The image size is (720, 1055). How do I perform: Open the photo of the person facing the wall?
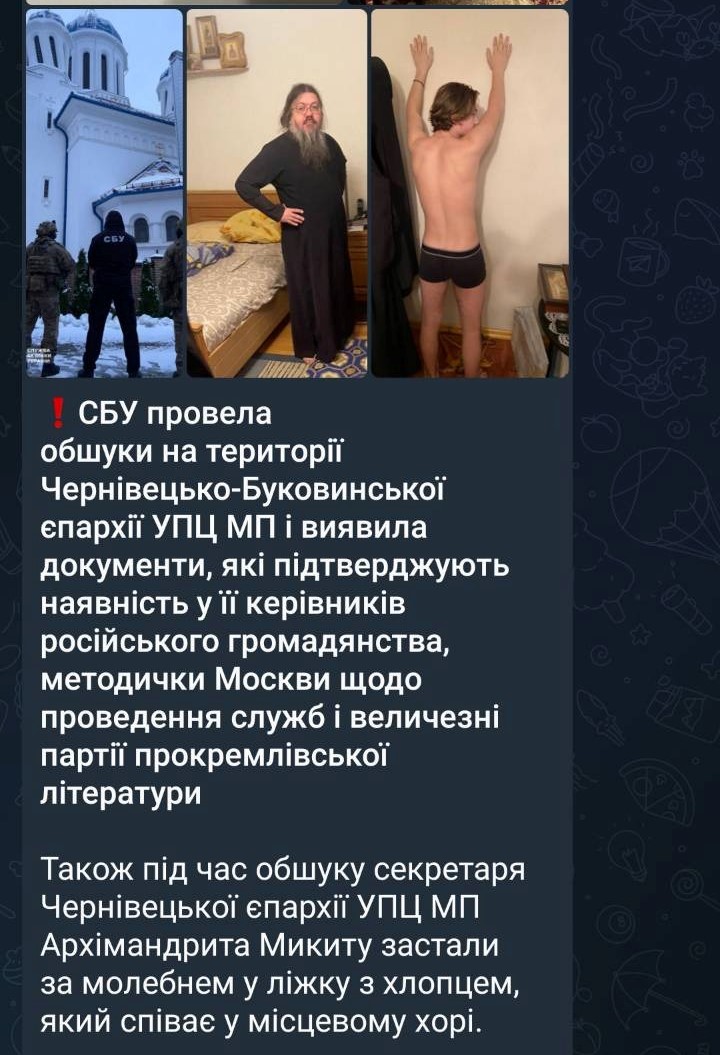click(x=469, y=192)
